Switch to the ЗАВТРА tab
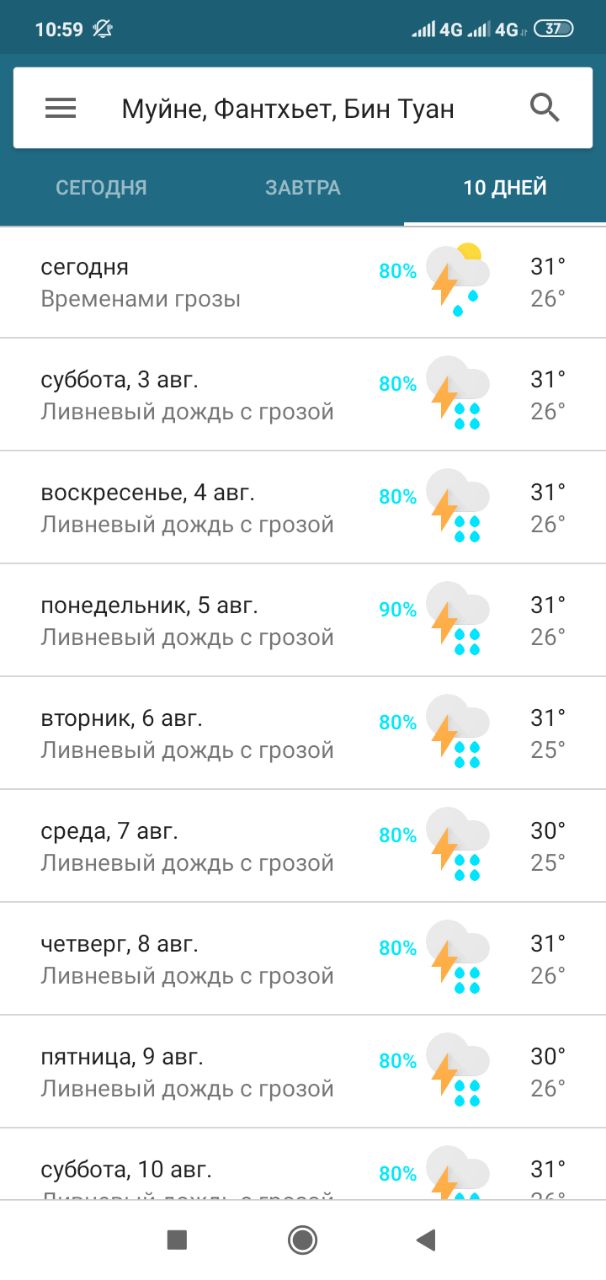Viewport: 606px width, 1280px height. point(303,188)
